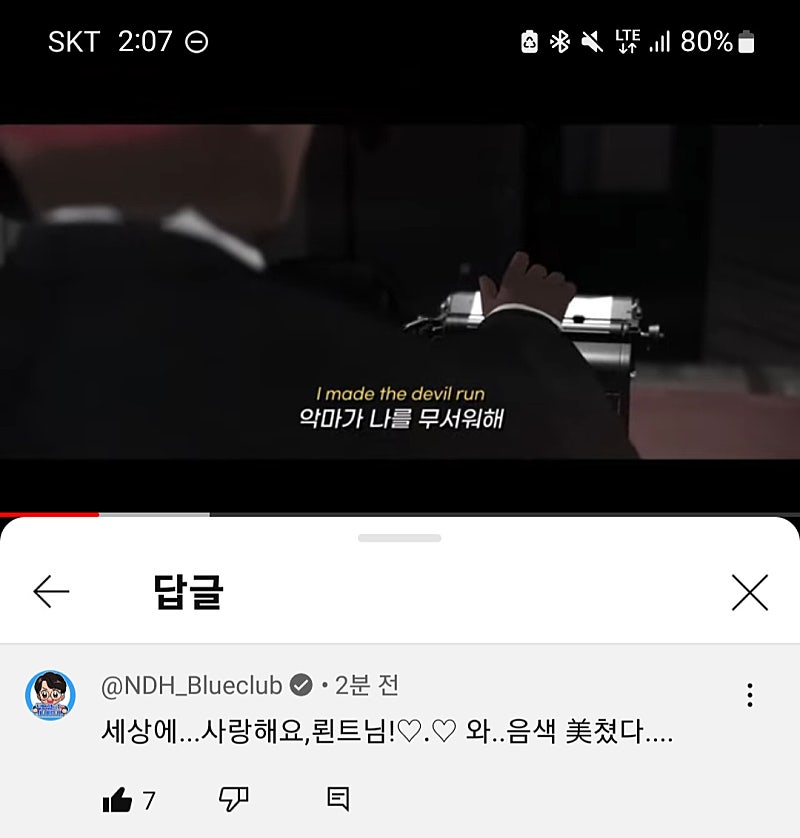
Task: Open @NDH_Blueclub channel name link
Action: tap(192, 686)
